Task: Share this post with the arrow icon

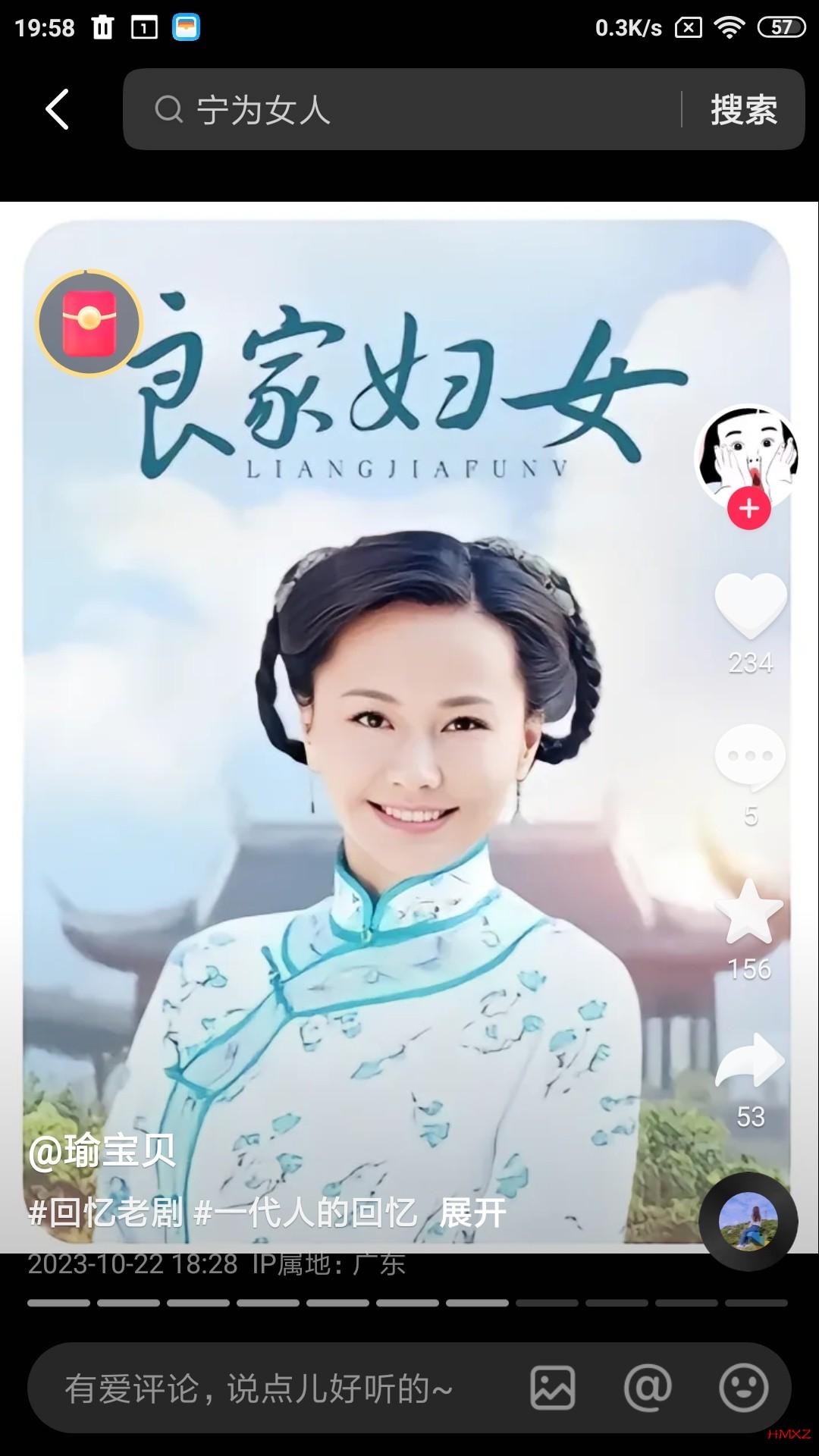Action: pos(750,1061)
